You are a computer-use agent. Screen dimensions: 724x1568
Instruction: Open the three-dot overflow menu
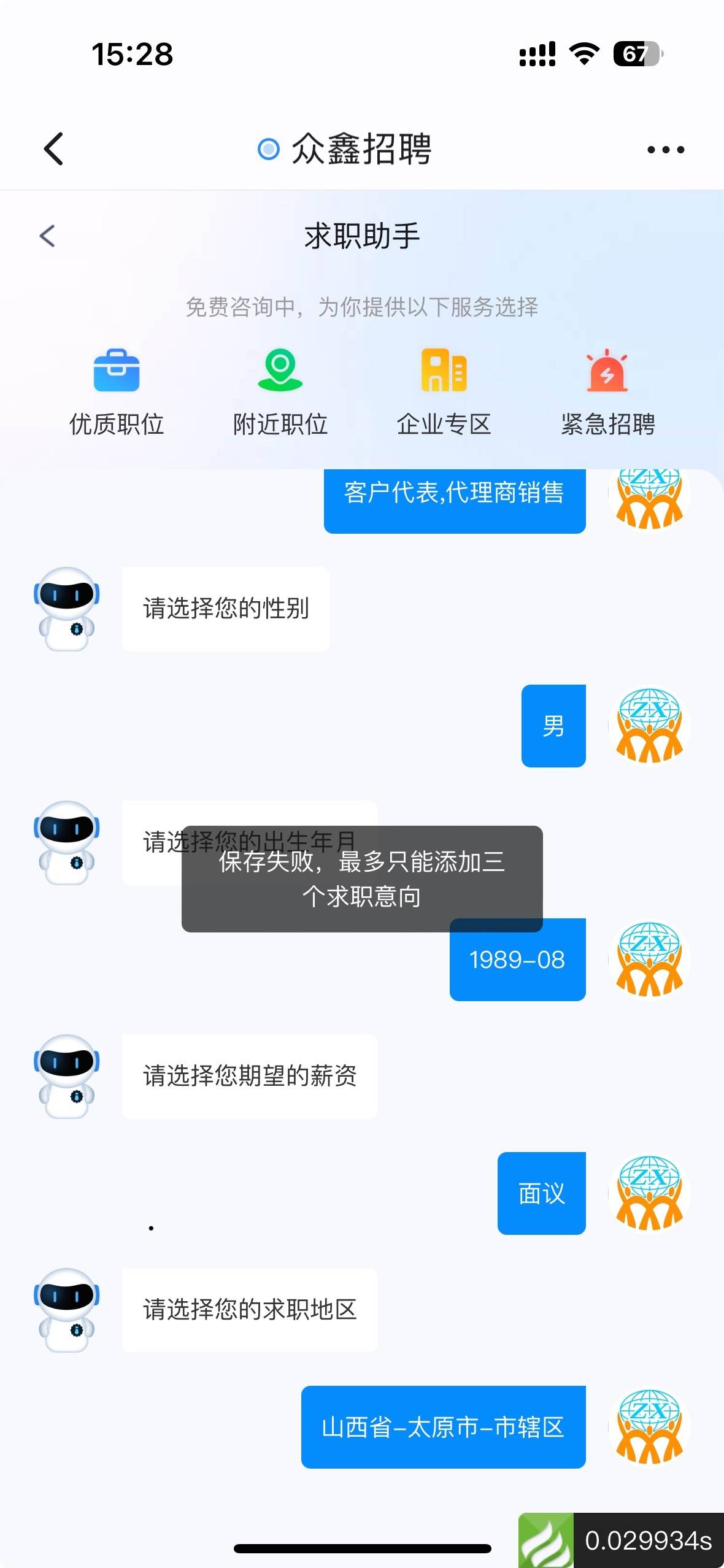coord(666,150)
